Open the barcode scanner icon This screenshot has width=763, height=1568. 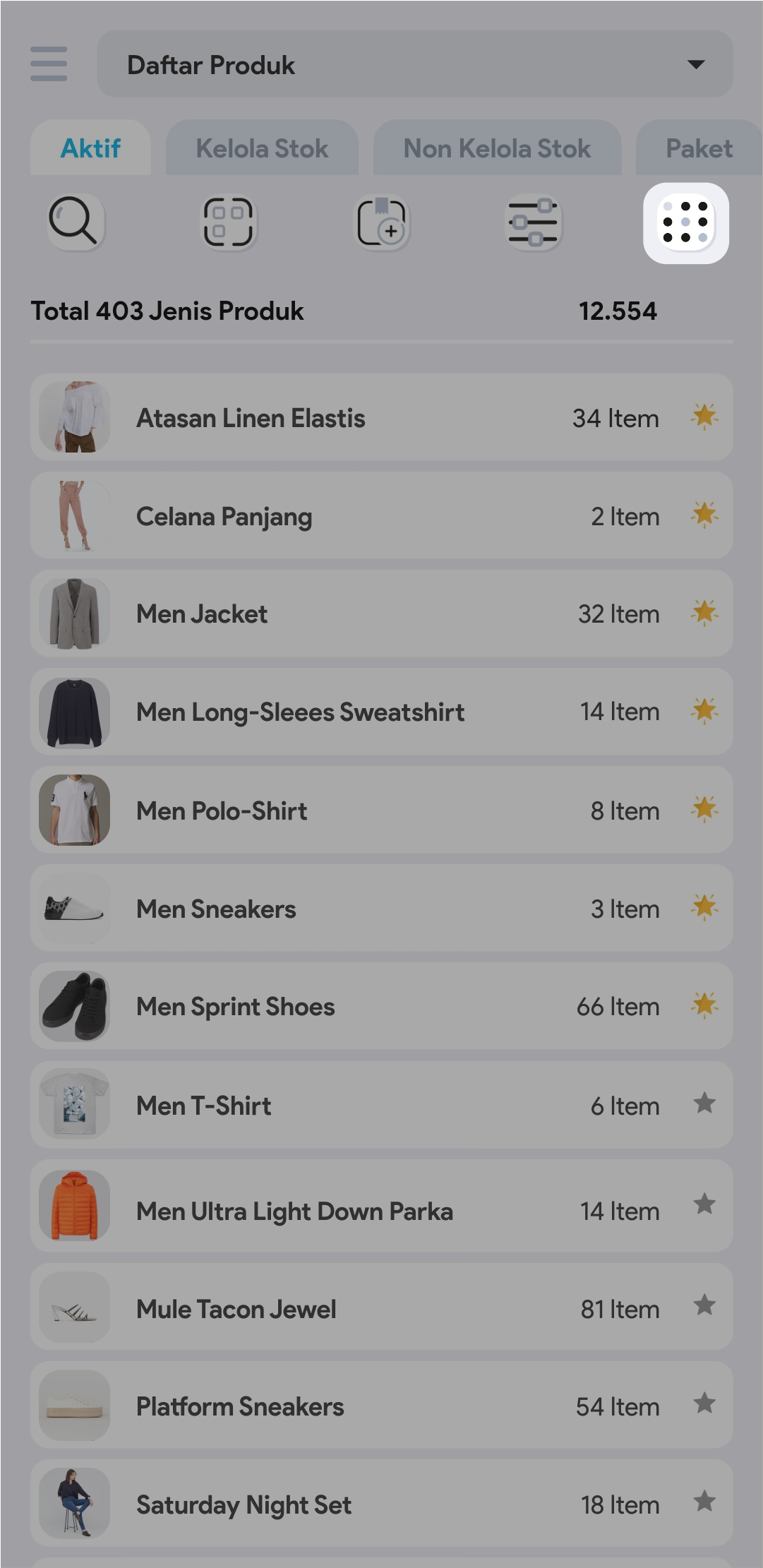tap(228, 222)
